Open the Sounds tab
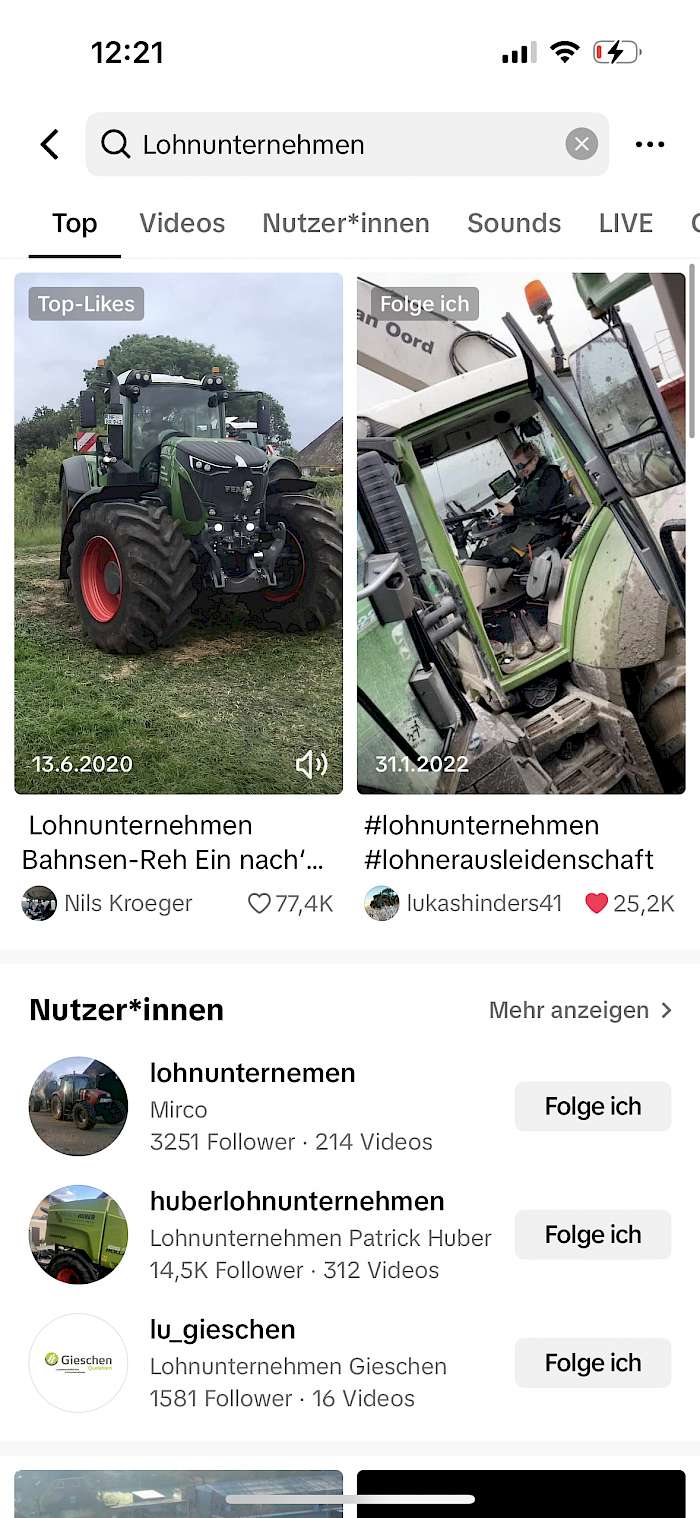This screenshot has height=1518, width=700. click(x=514, y=223)
